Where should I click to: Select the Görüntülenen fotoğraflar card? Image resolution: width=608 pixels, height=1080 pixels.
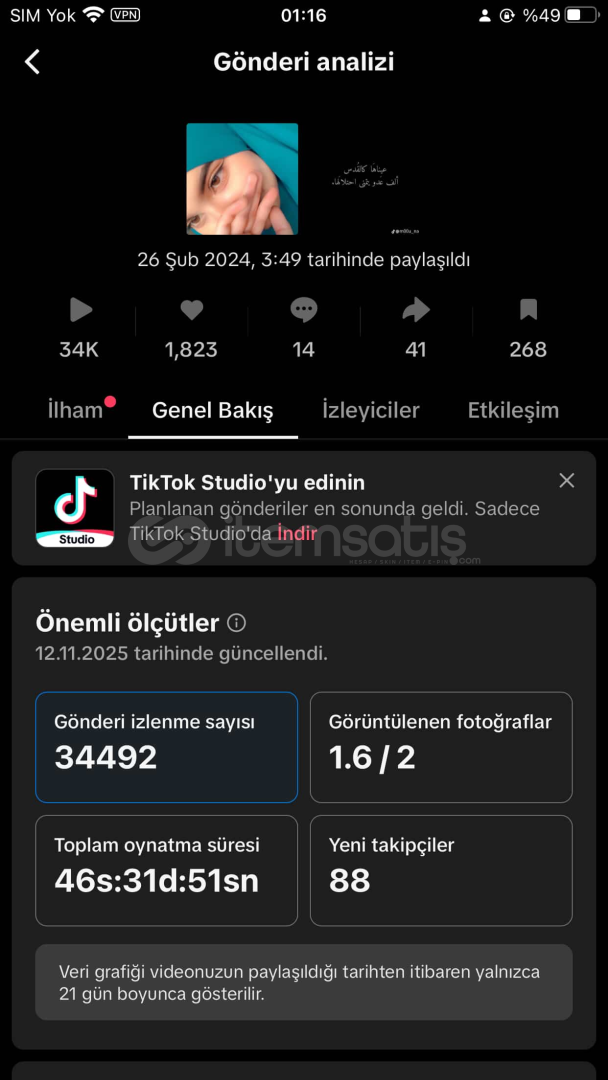tap(441, 747)
